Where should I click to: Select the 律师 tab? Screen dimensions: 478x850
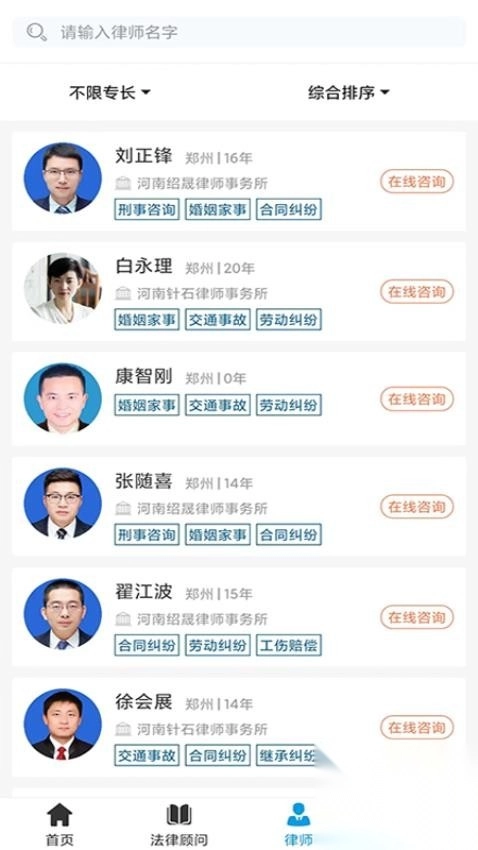299,825
